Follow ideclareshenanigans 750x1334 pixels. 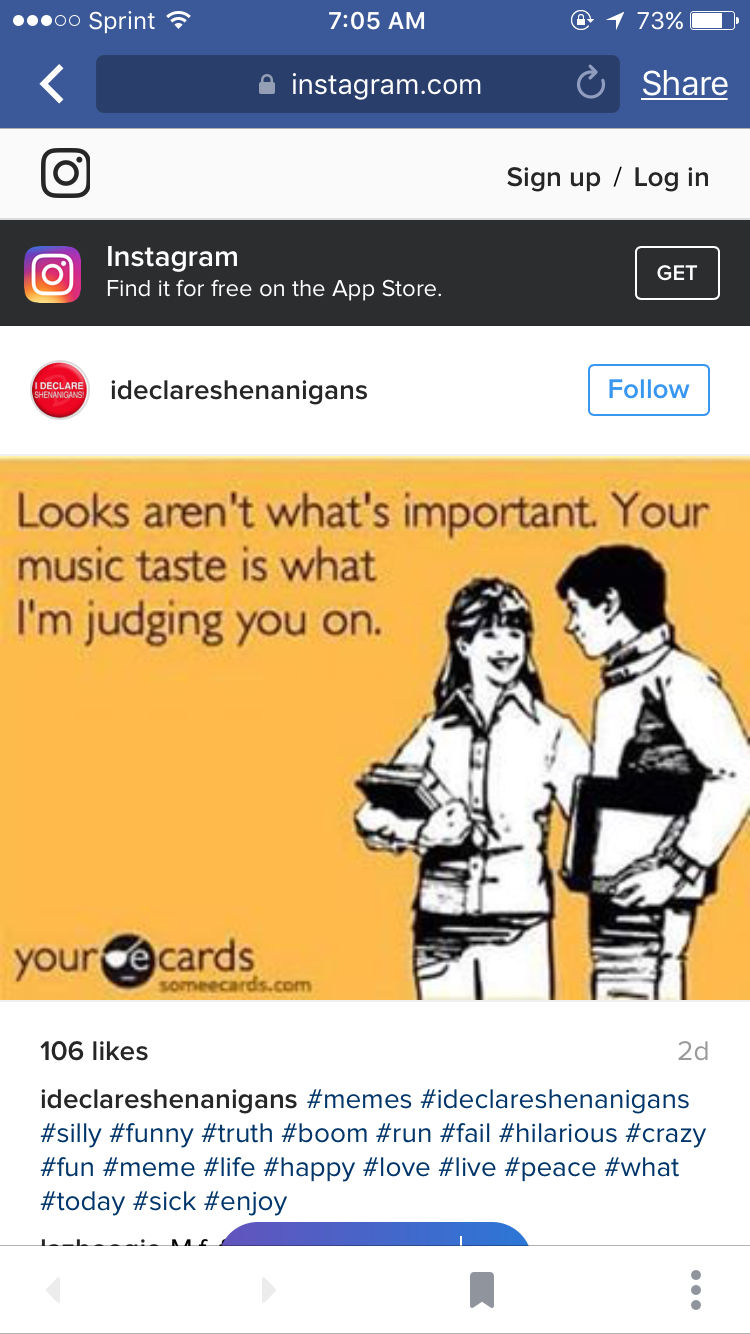click(x=648, y=390)
